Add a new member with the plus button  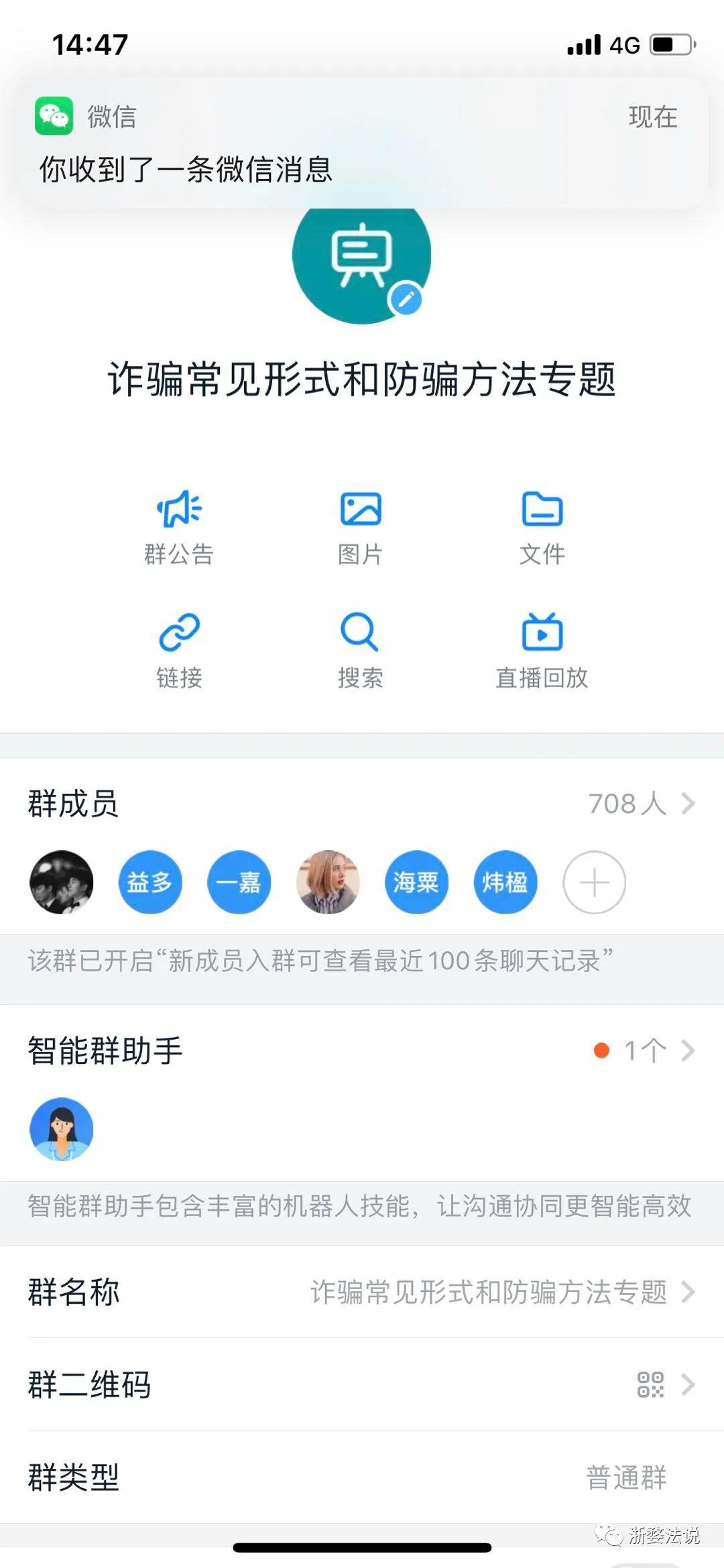point(595,882)
